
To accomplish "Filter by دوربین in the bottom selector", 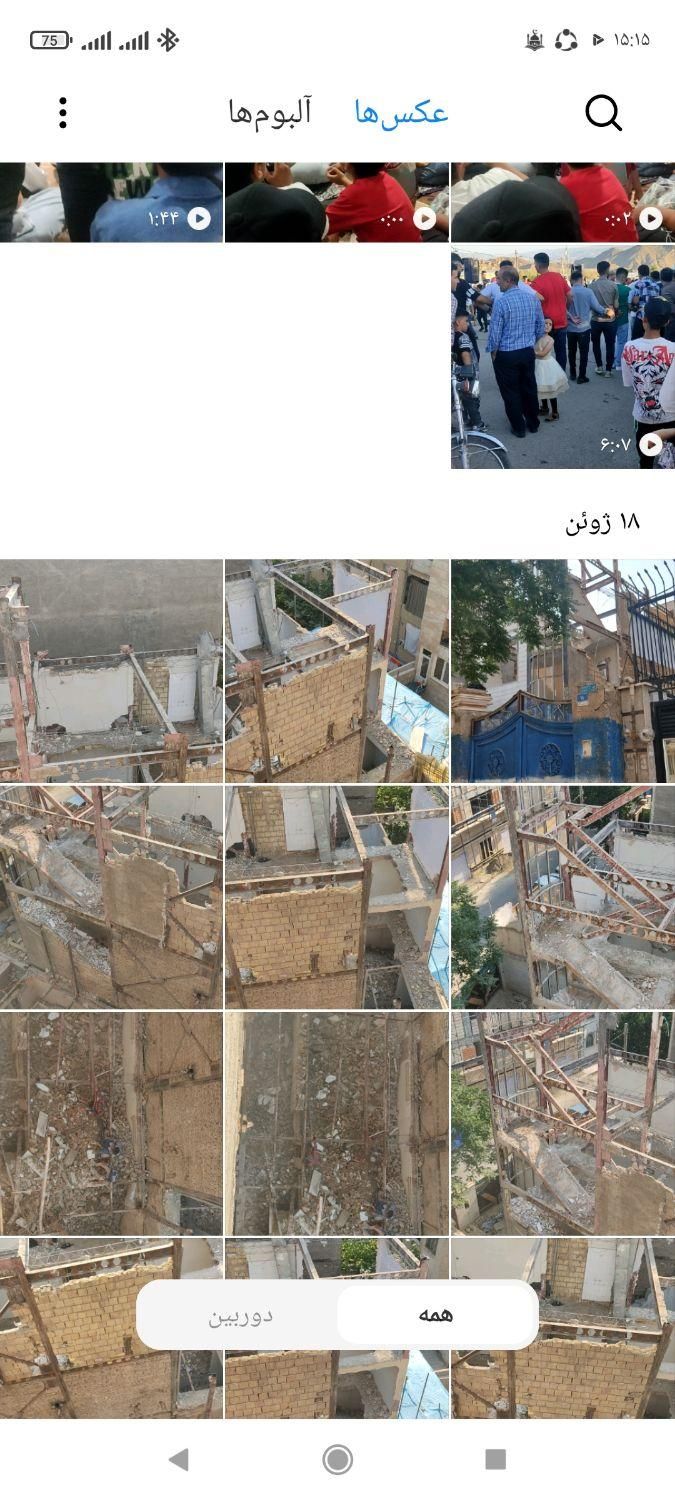I will (x=240, y=1316).
